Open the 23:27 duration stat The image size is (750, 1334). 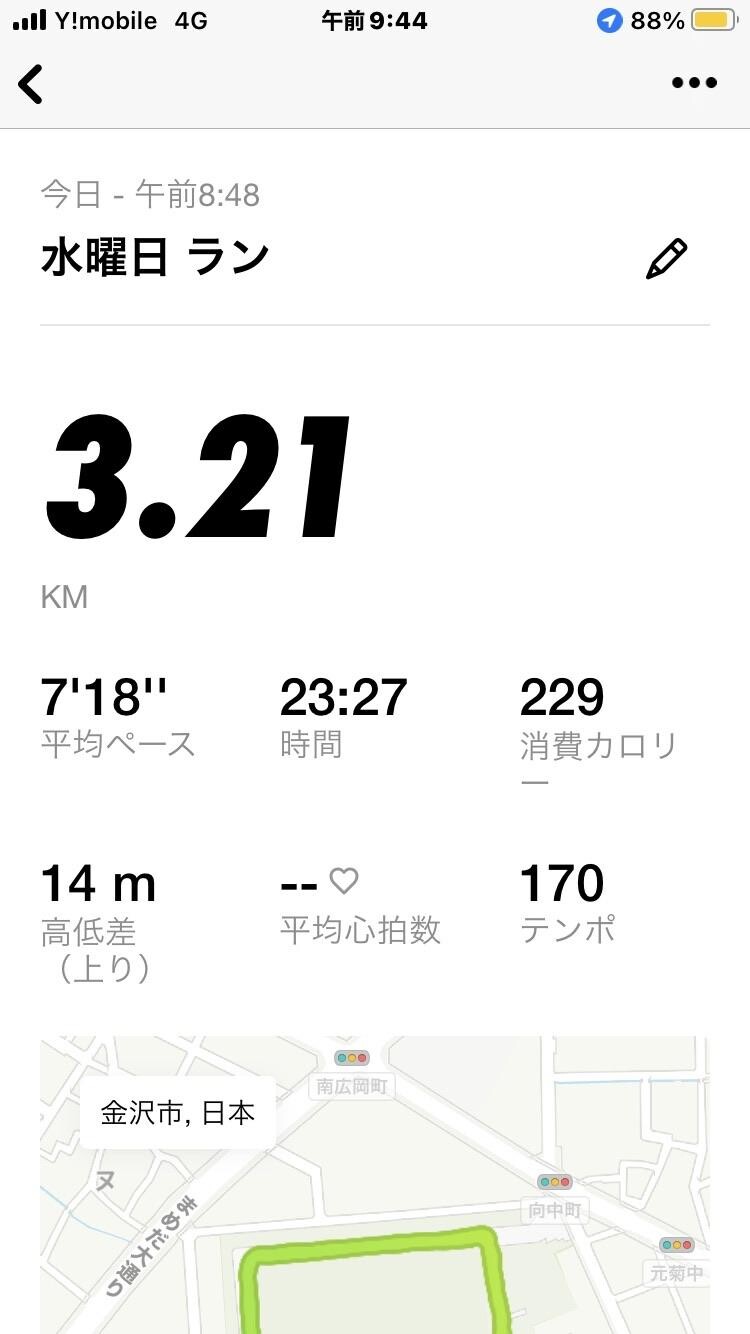(x=343, y=697)
